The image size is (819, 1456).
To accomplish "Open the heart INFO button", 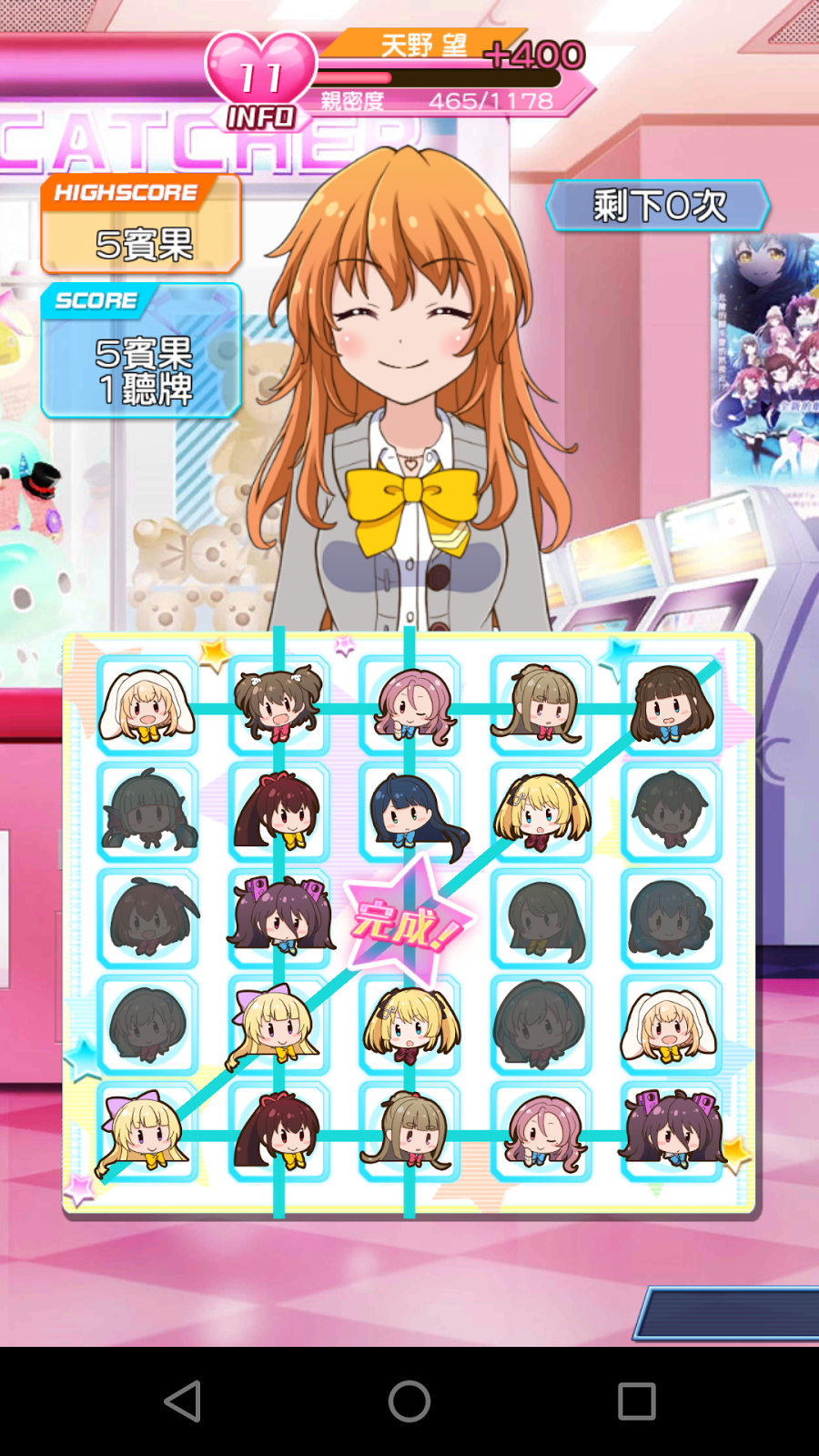I will (261, 82).
